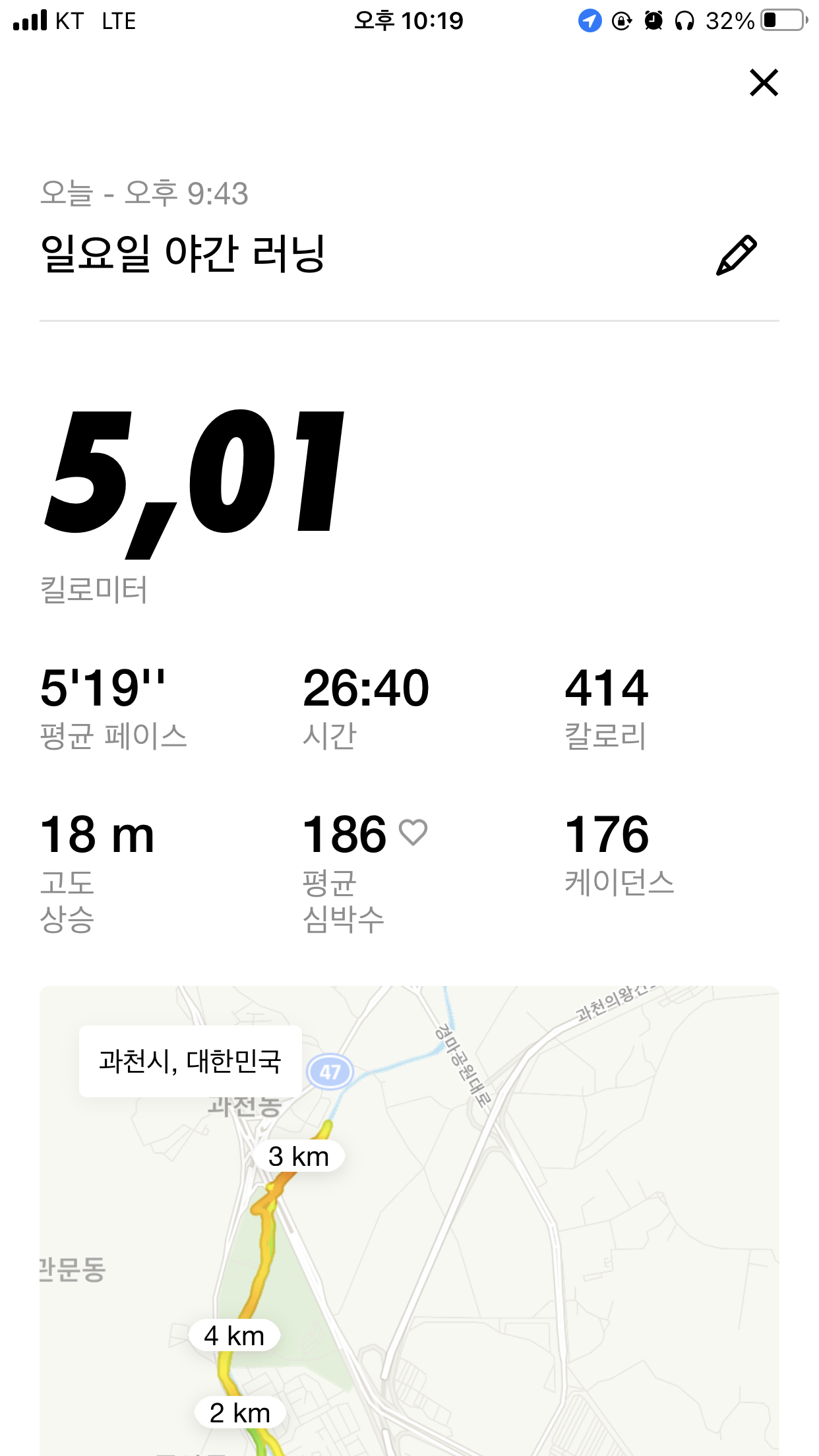Close the run summary screen
Viewport: 819px width, 1456px height.
coord(764,83)
